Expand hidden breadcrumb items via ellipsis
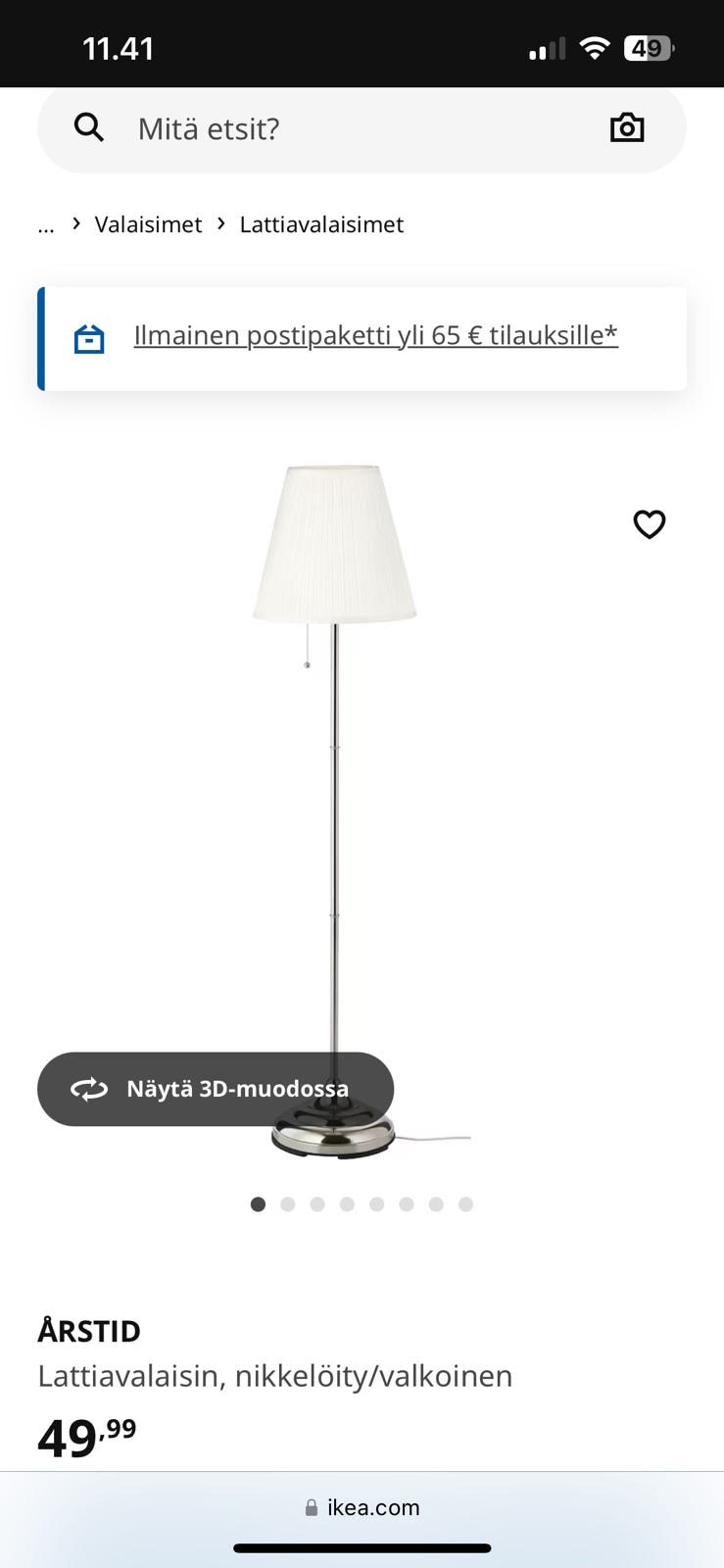Screen dimensions: 724x1568 click(x=46, y=225)
